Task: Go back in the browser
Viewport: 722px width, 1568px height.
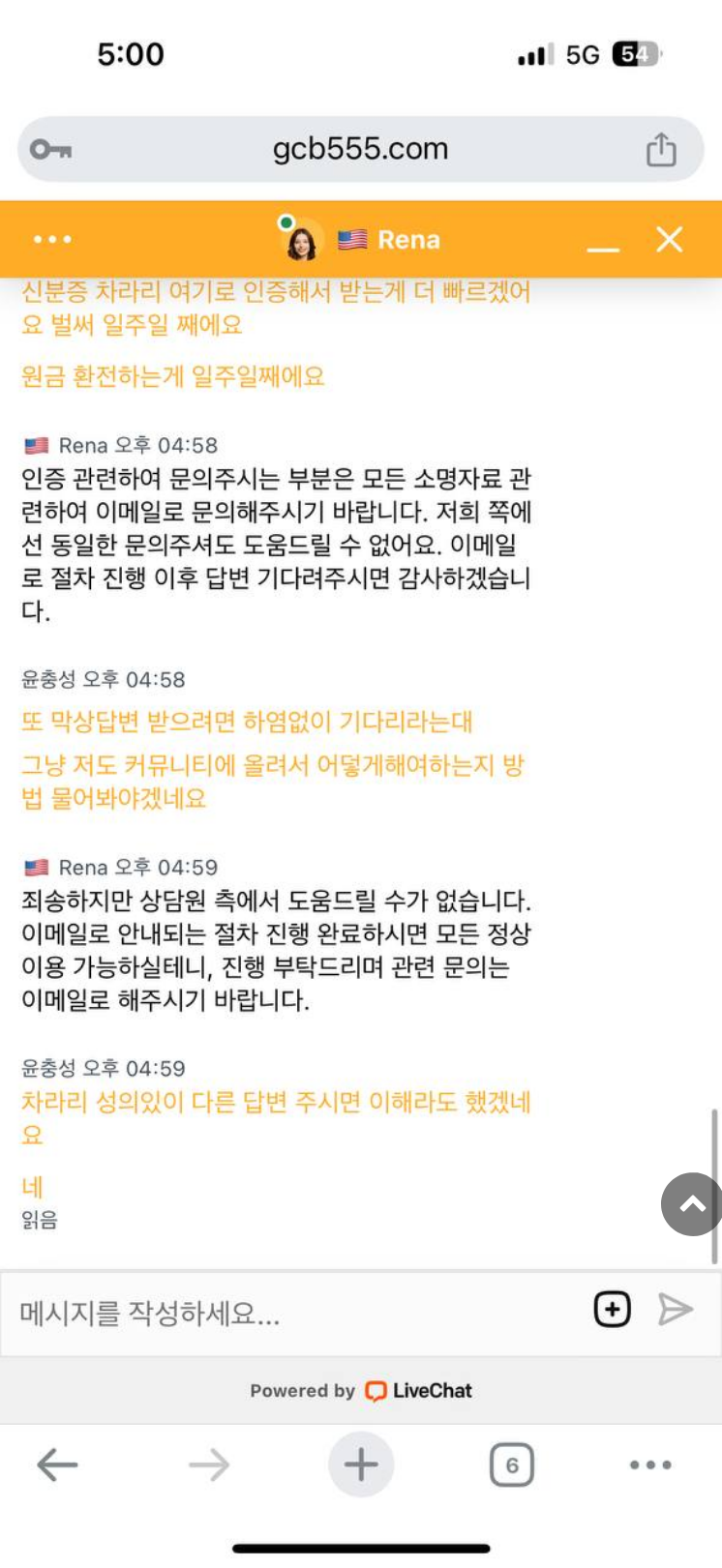Action: pyautogui.click(x=57, y=1464)
